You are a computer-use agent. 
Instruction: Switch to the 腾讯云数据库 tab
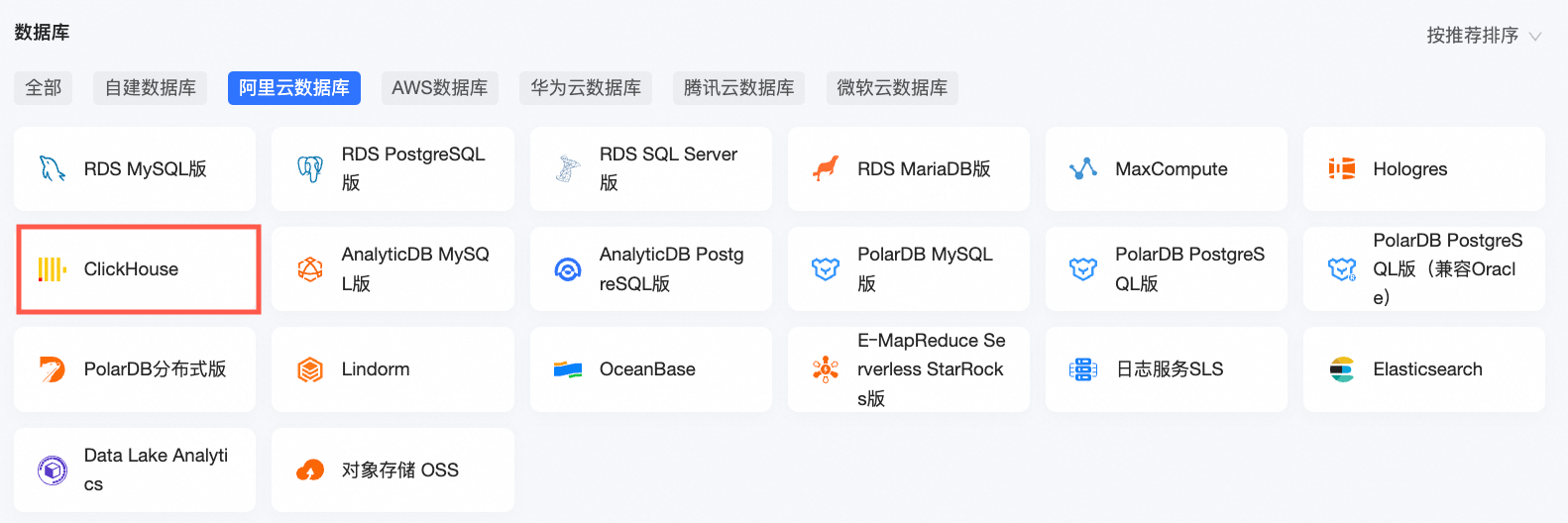[x=738, y=88]
